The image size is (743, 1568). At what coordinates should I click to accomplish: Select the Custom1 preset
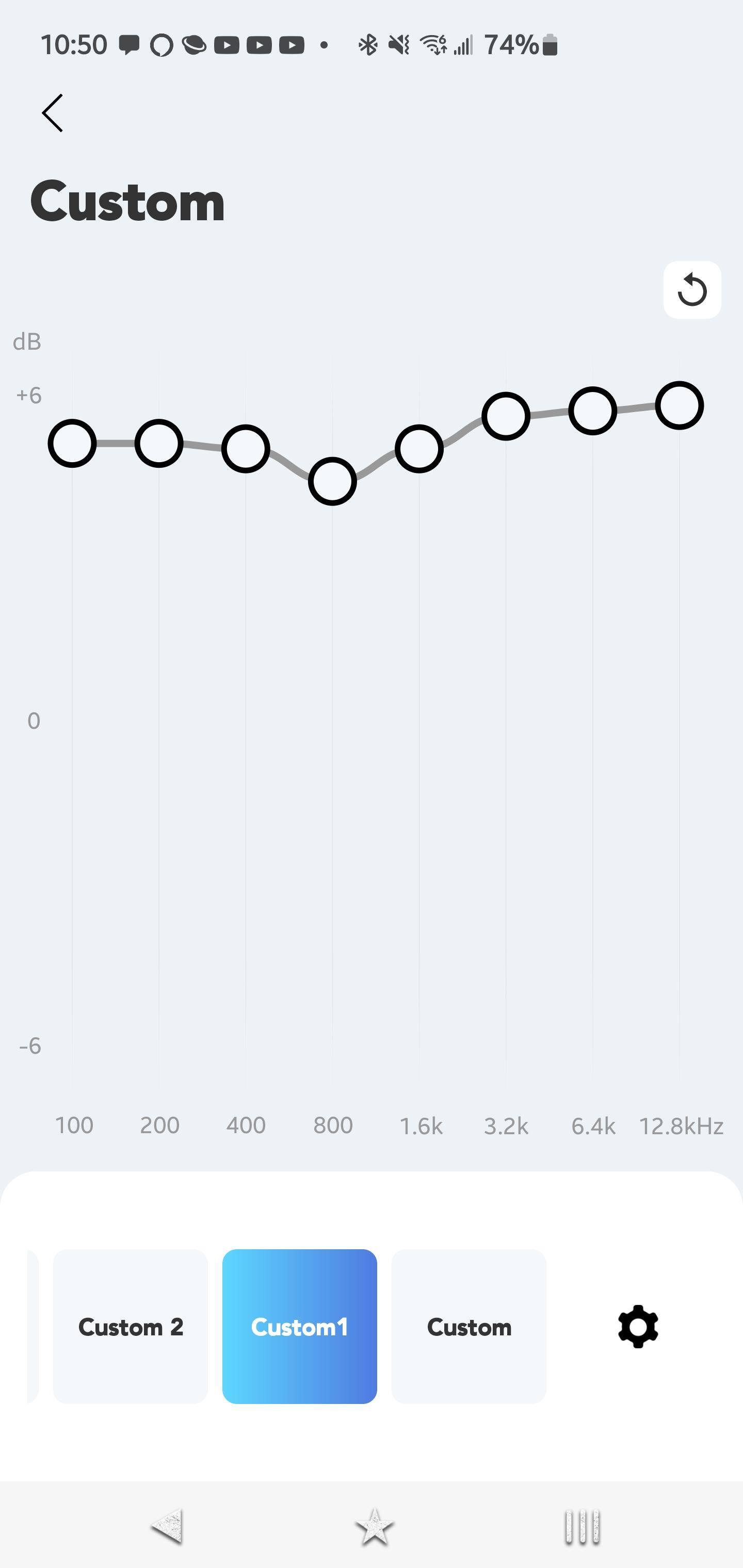[x=299, y=1326]
